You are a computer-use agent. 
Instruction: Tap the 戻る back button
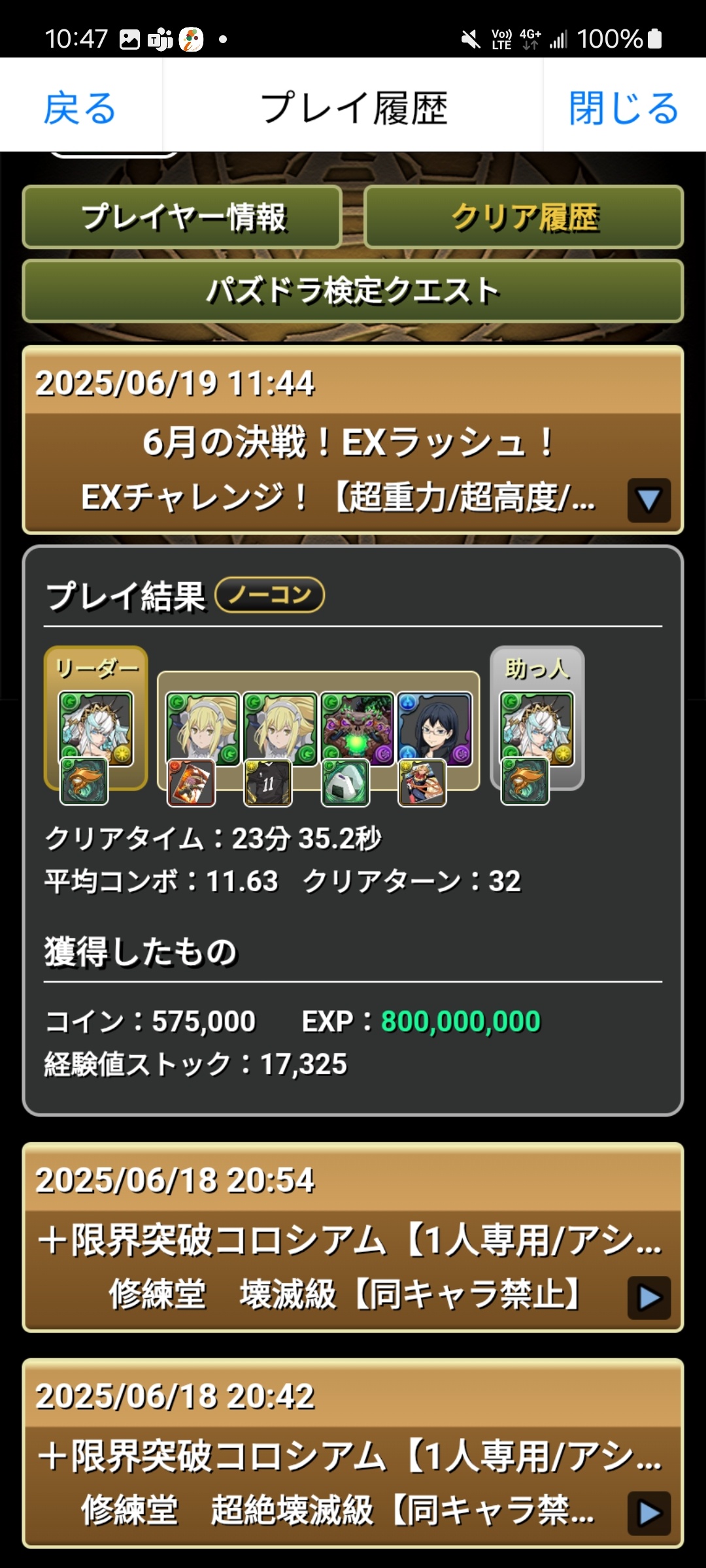80,106
